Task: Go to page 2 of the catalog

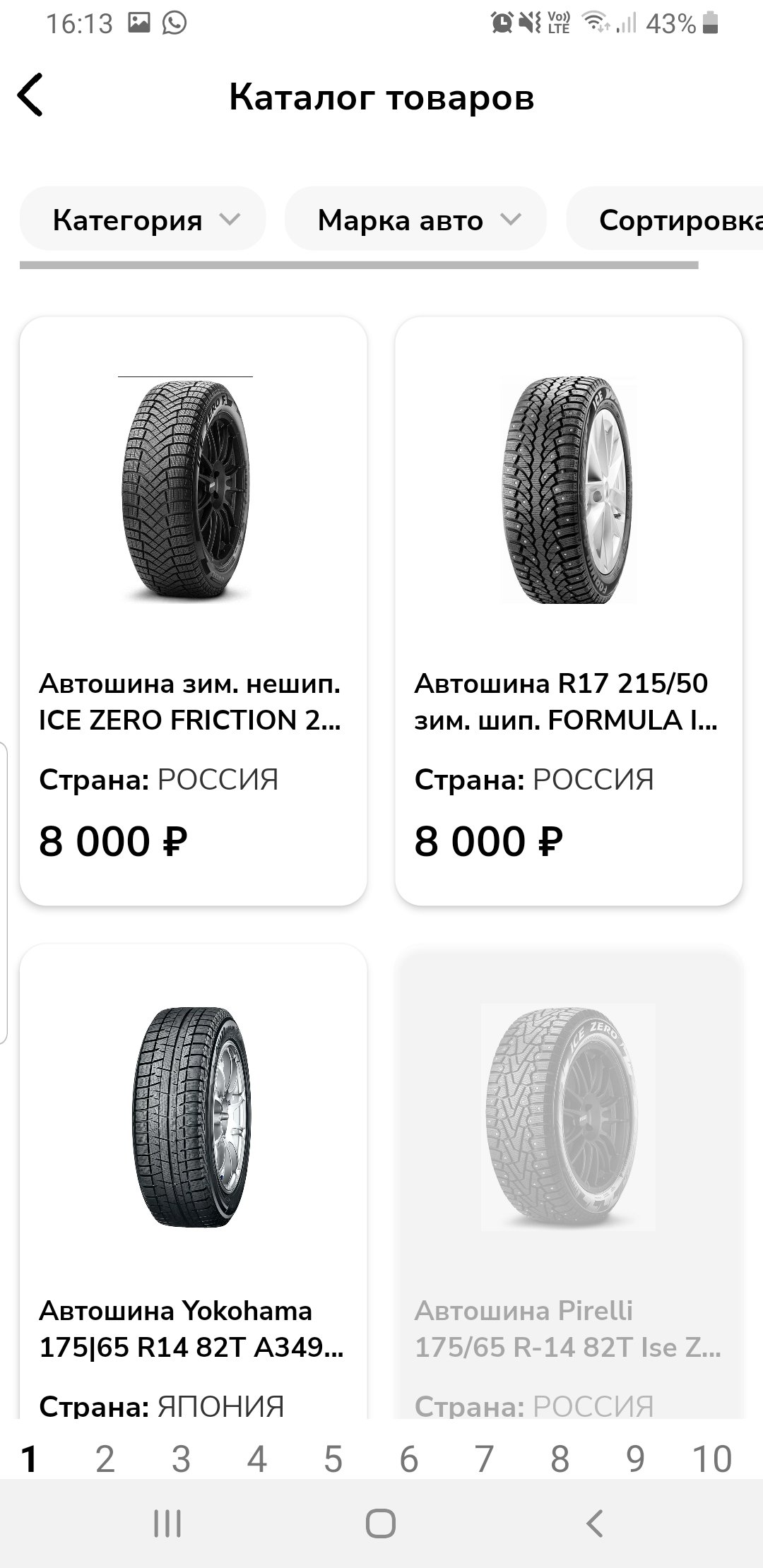Action: (x=105, y=1459)
